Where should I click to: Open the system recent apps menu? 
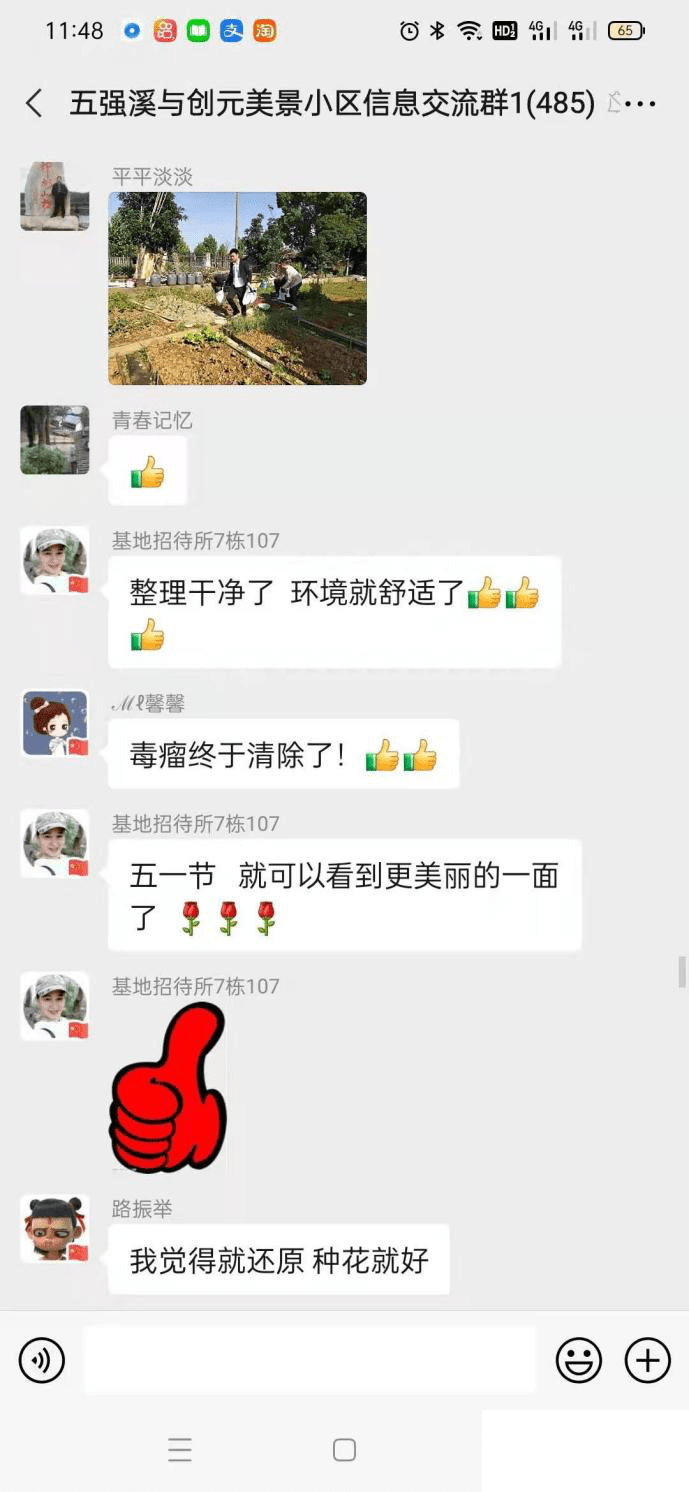point(180,1450)
